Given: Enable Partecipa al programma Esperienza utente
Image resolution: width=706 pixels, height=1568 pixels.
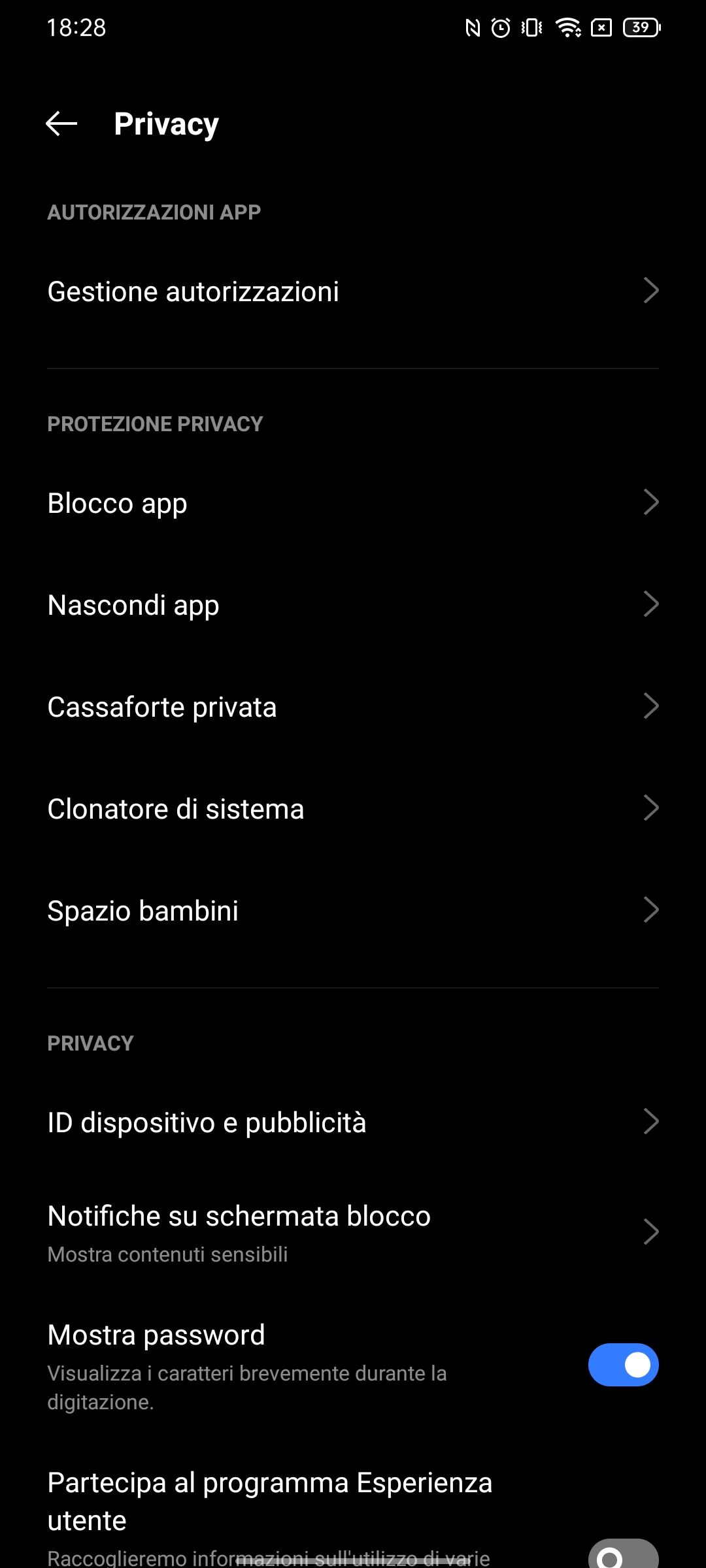Looking at the screenshot, I should (x=623, y=1555).
